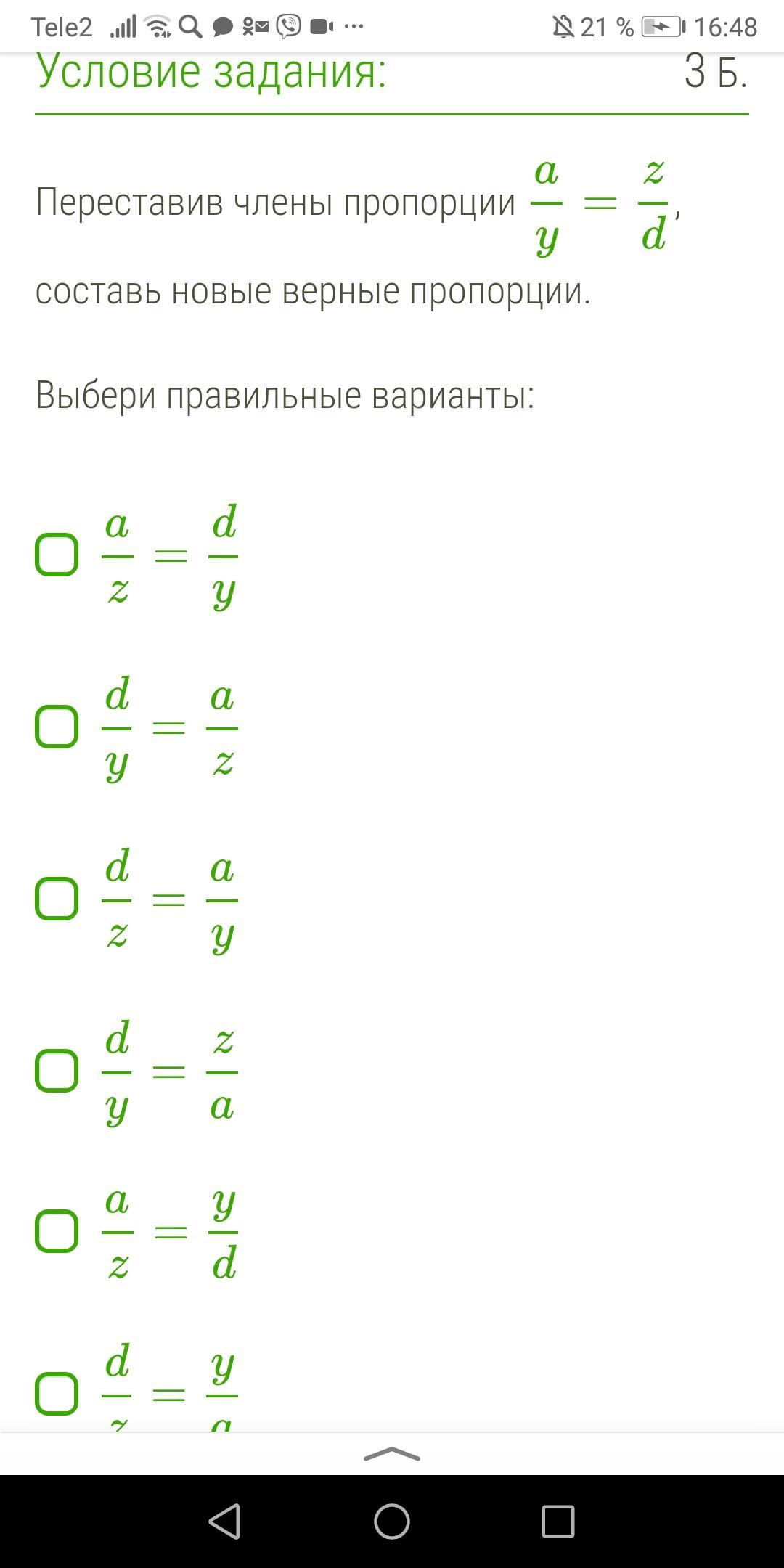Check the option a/z = d/y

point(57,555)
